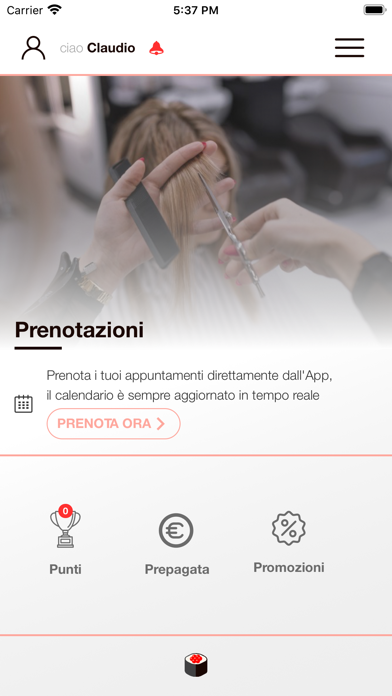392x696 pixels.
Task: Open the hamburger menu
Action: tap(349, 48)
